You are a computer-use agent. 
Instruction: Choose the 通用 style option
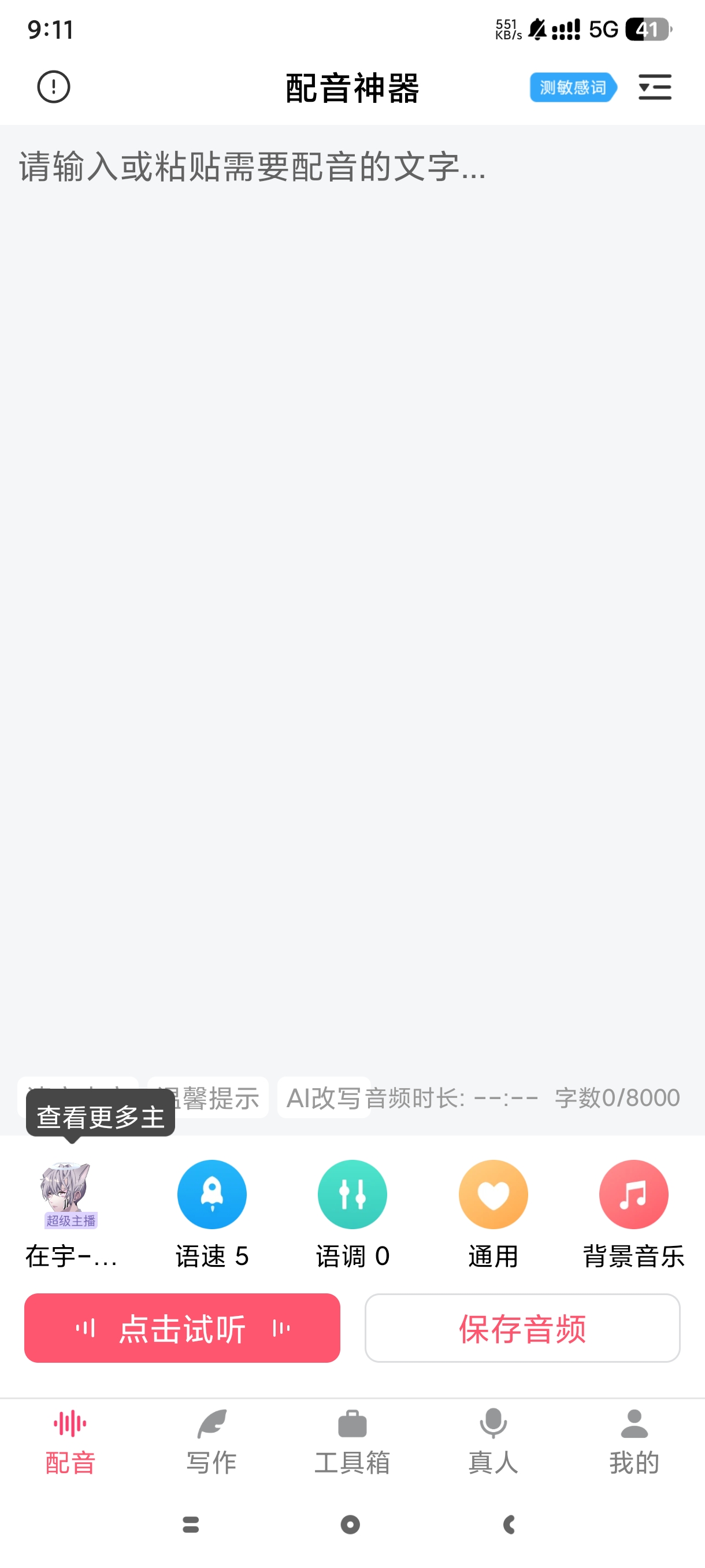coord(493,1195)
